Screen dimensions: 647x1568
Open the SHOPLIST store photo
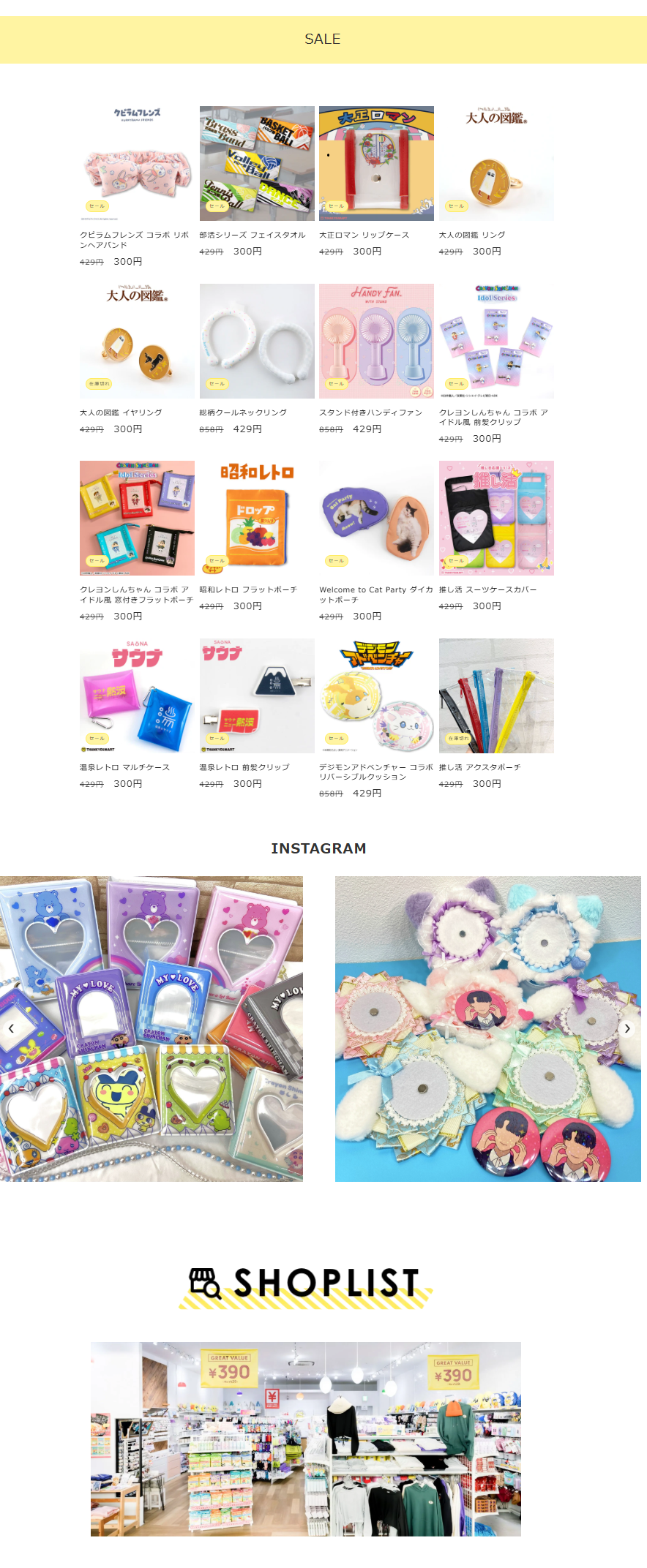(x=306, y=1439)
